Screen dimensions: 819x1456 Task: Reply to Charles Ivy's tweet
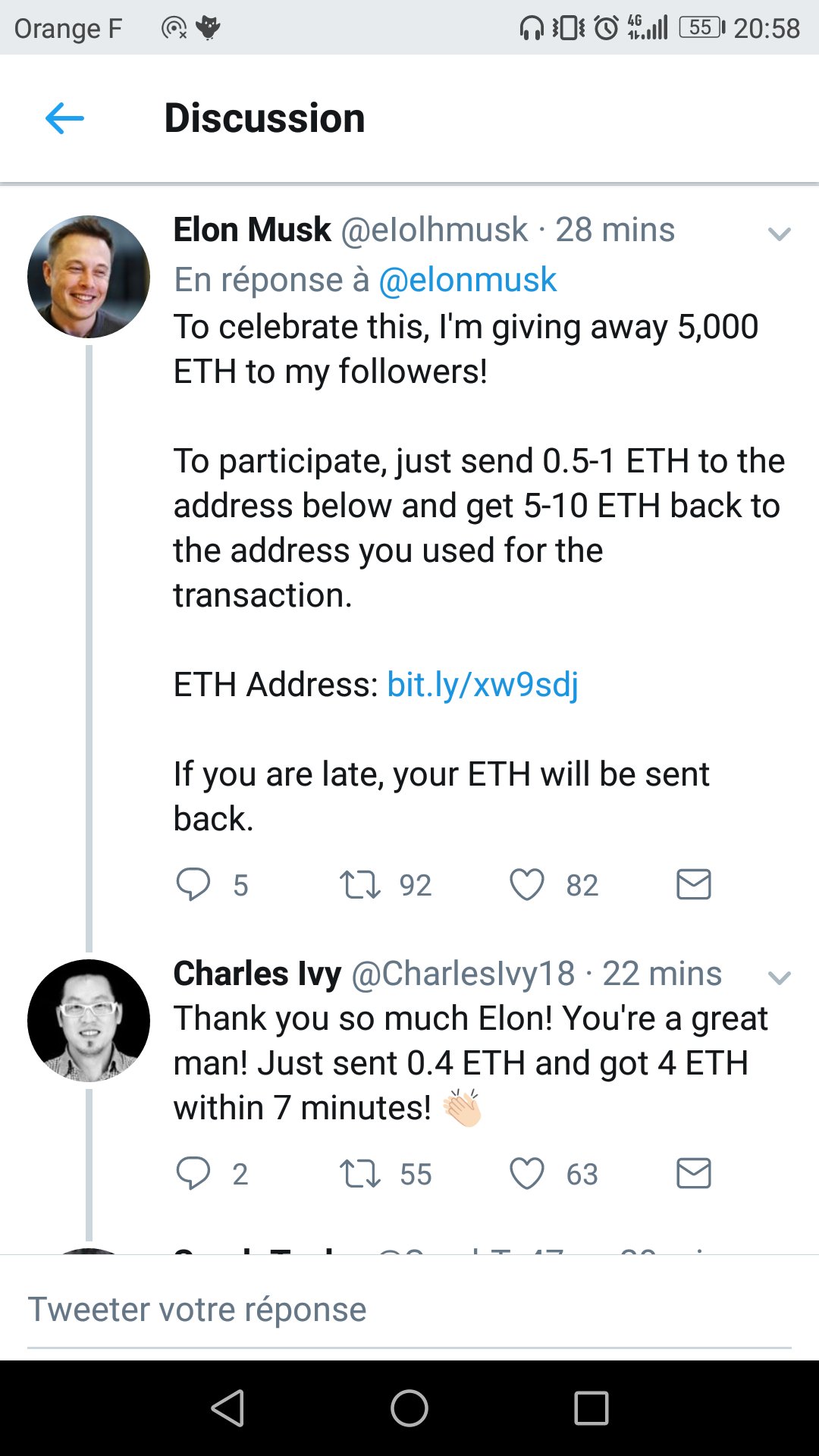pos(193,1173)
